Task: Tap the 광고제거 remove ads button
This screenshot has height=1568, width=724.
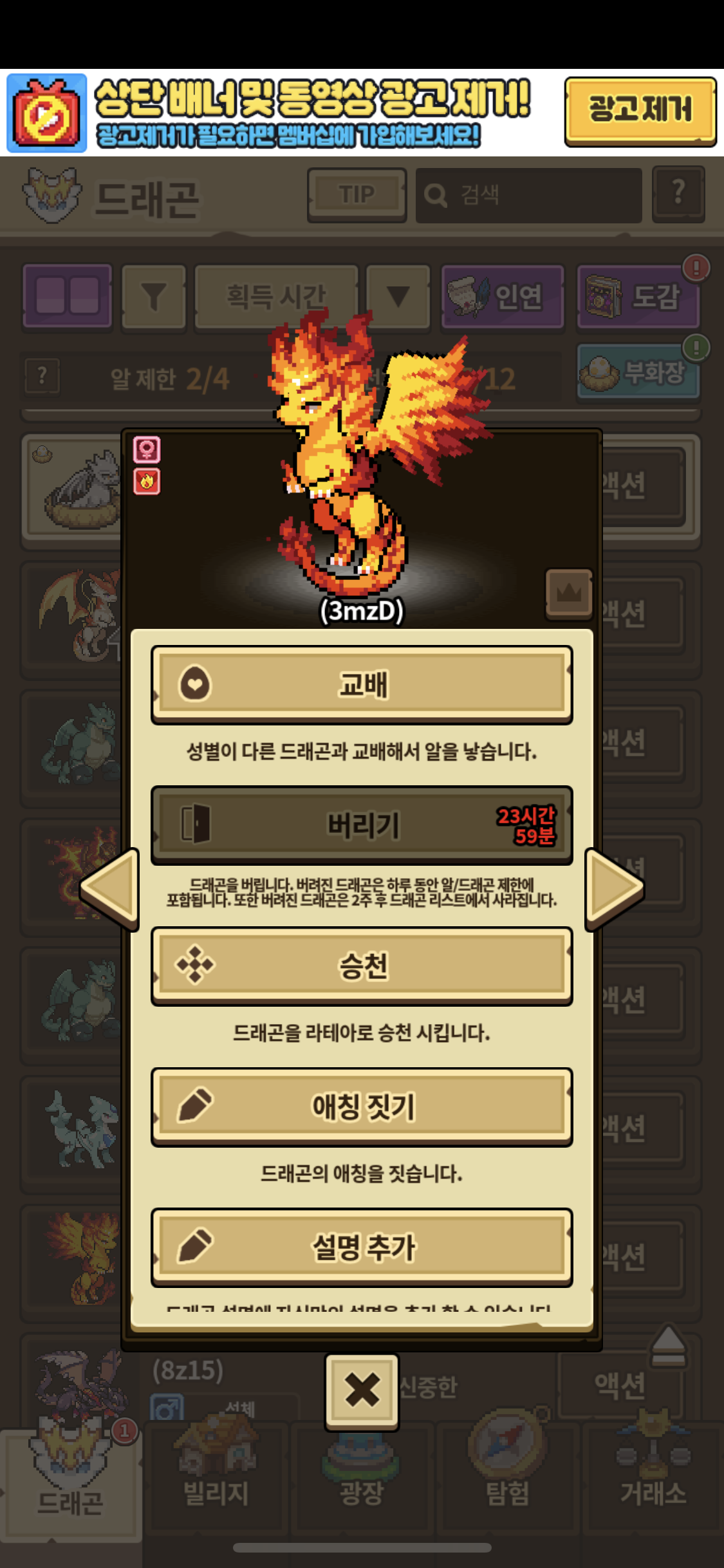Action: 640,111
